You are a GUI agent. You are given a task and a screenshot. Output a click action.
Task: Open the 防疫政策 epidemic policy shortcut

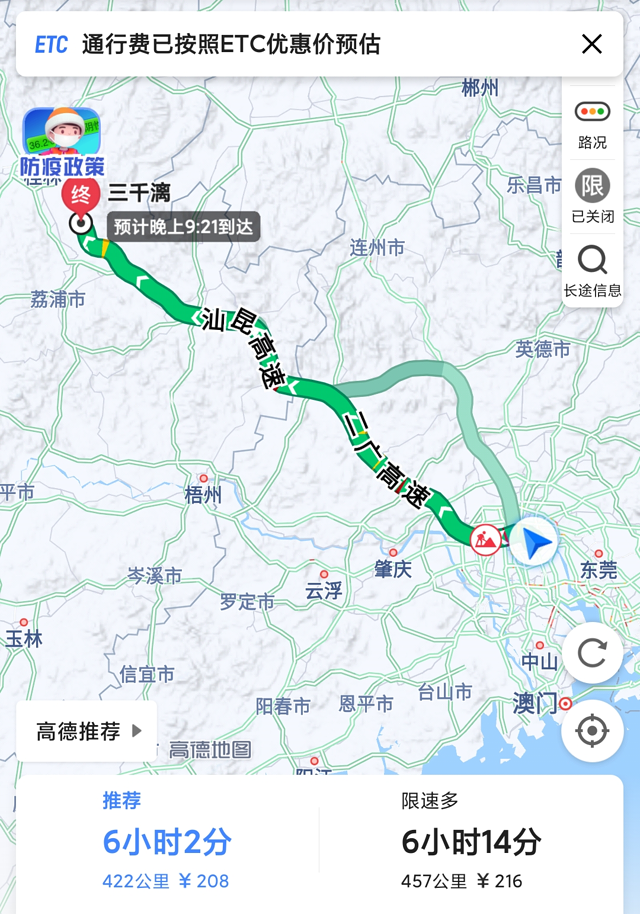pyautogui.click(x=62, y=142)
